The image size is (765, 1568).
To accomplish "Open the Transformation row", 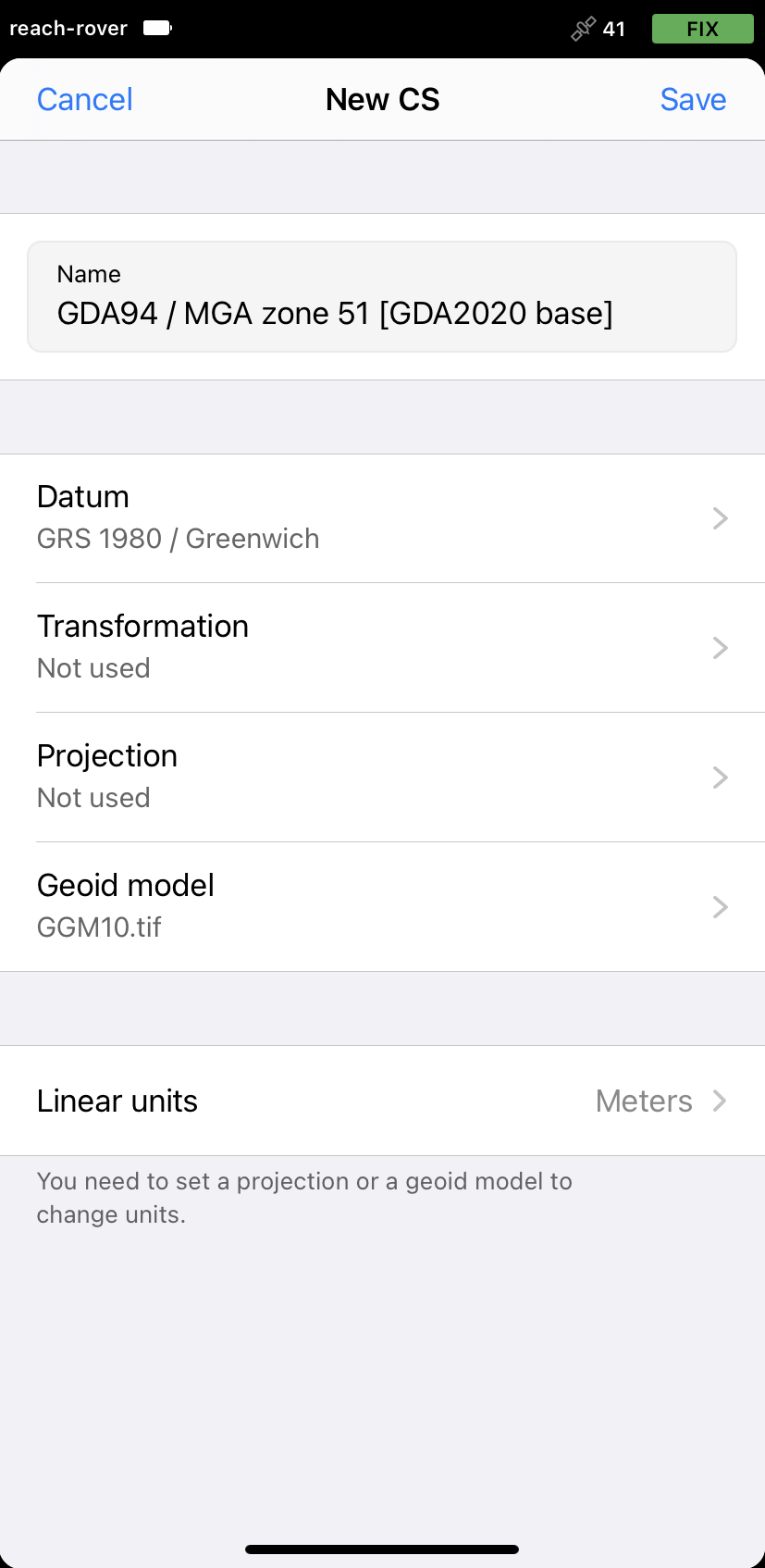I will pyautogui.click(x=382, y=648).
